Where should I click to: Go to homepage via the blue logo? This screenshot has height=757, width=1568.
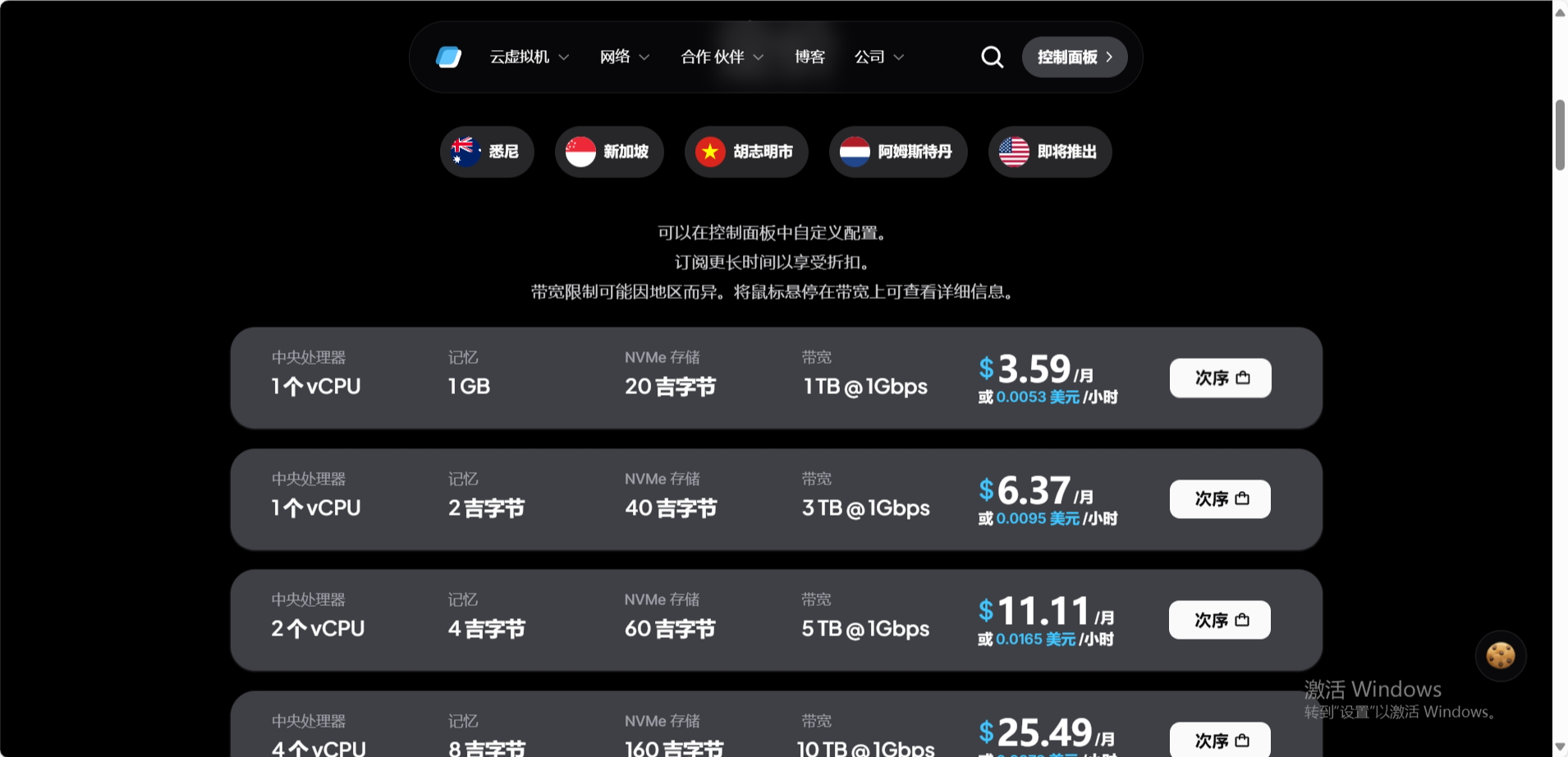pyautogui.click(x=448, y=57)
